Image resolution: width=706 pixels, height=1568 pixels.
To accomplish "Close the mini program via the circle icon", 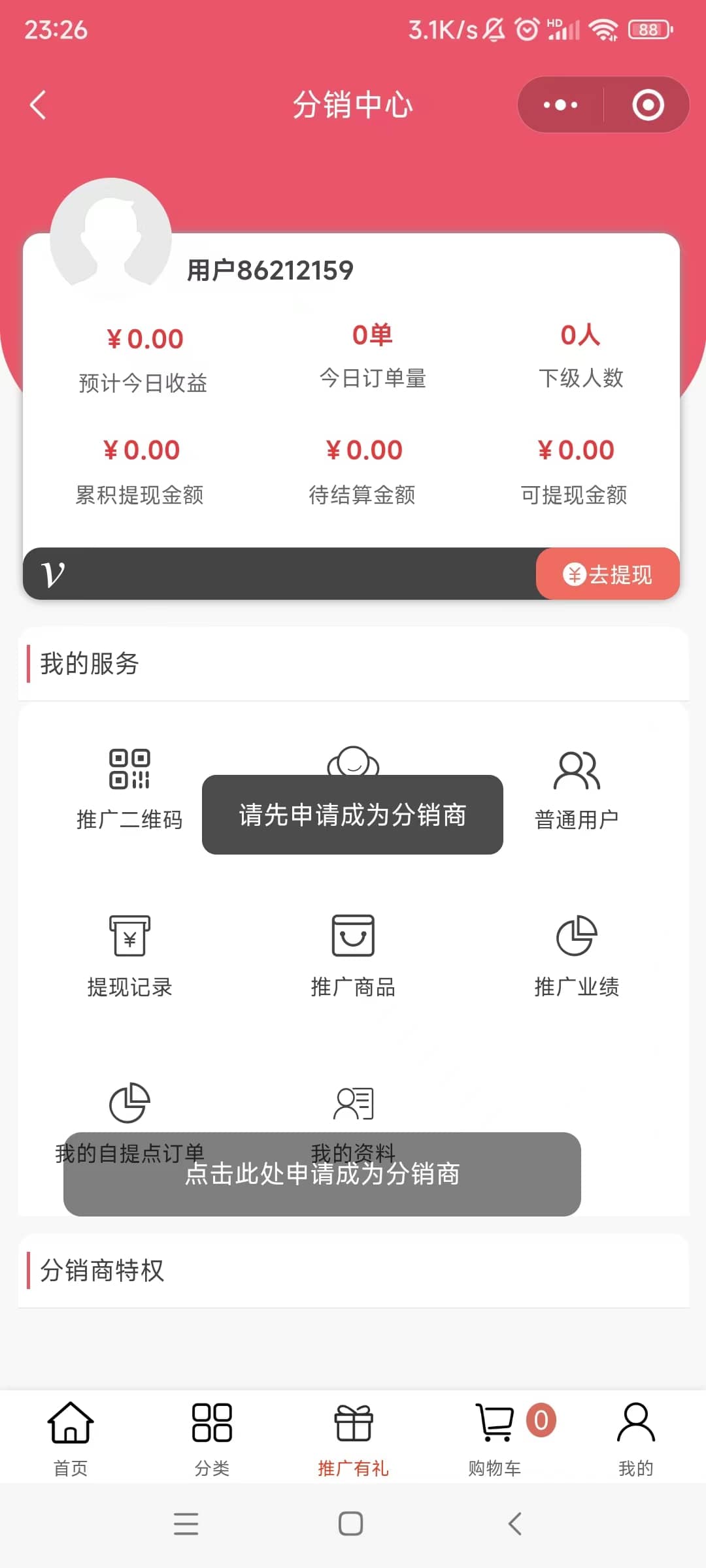I will (x=648, y=105).
